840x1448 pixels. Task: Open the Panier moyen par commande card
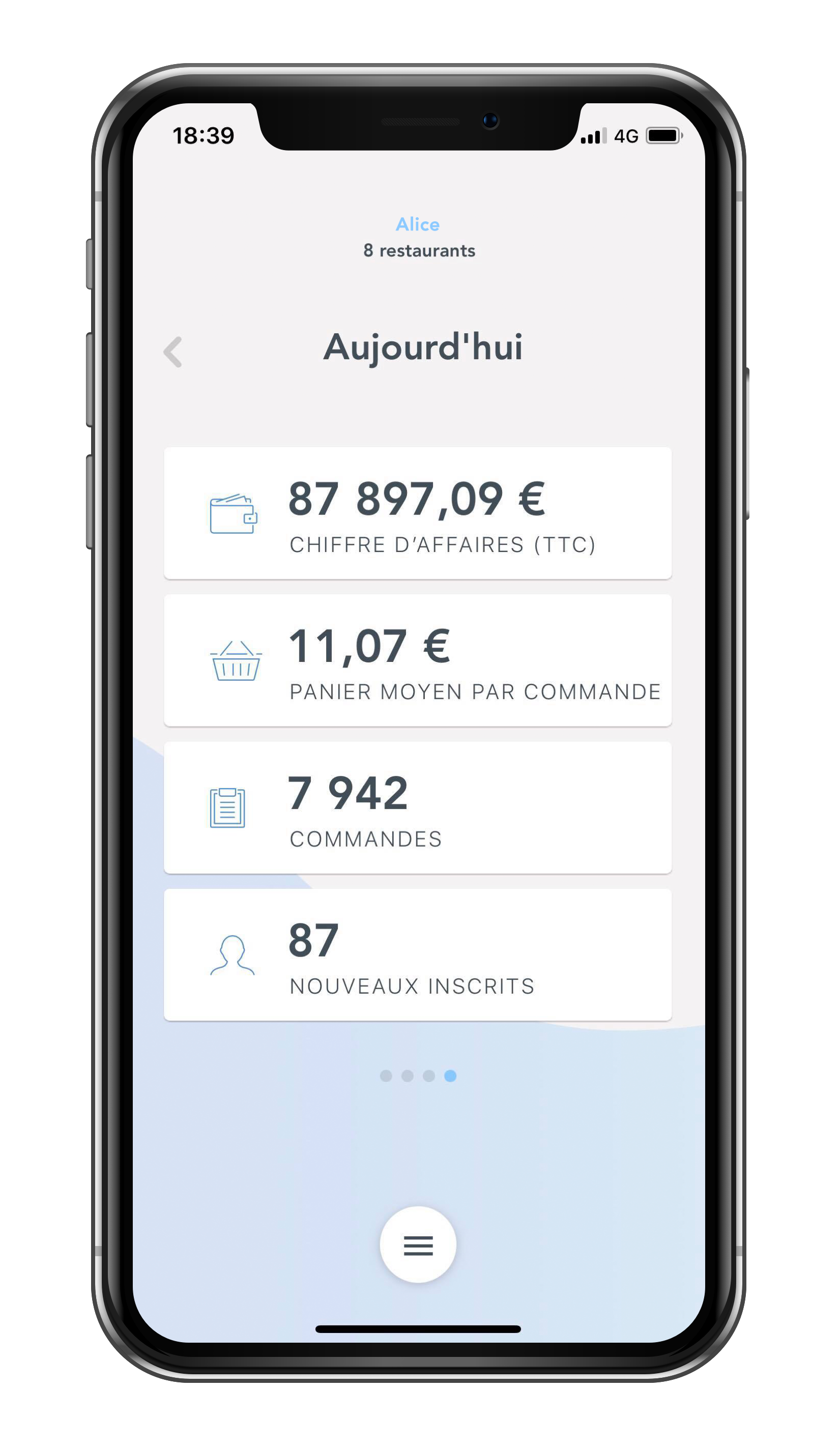[418, 660]
